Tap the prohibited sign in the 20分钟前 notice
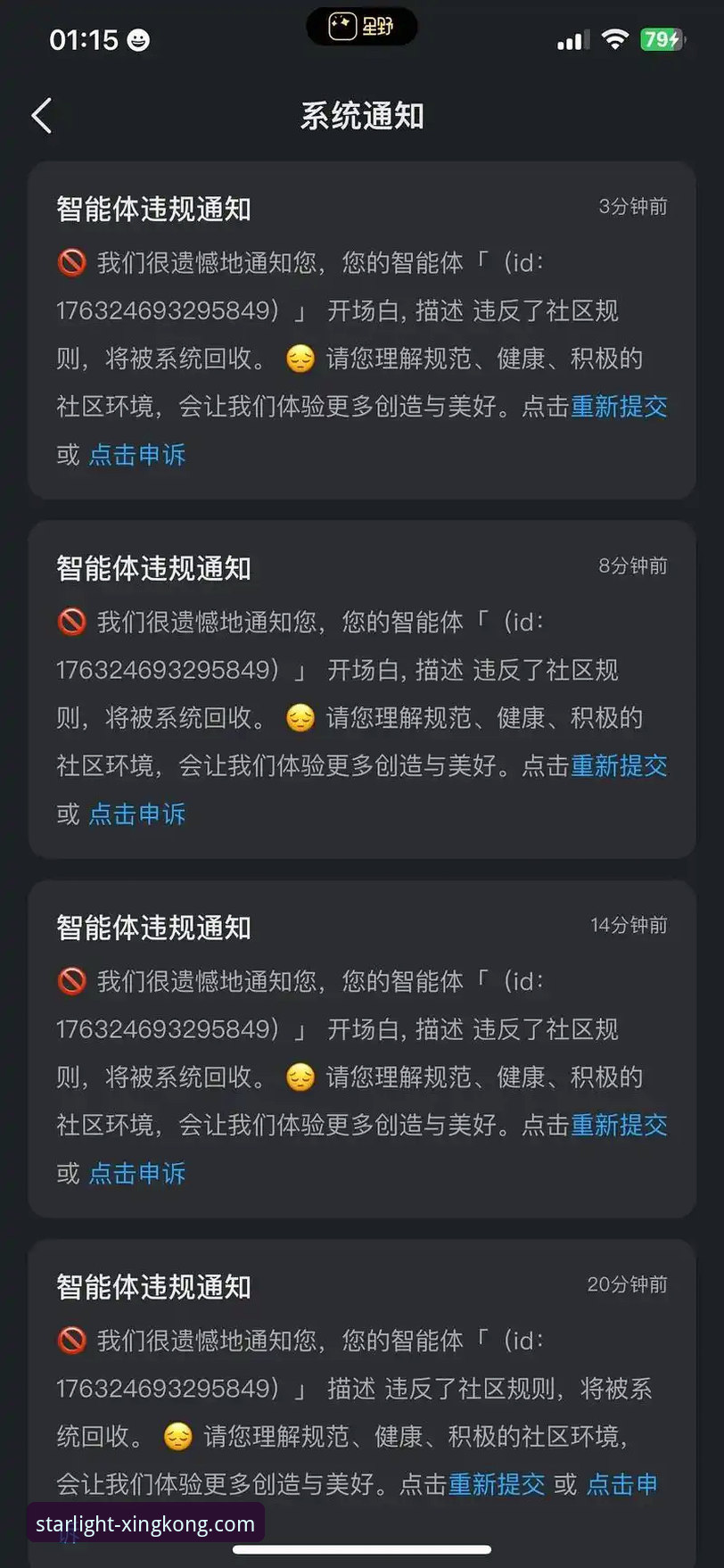This screenshot has height=1568, width=724. pyautogui.click(x=71, y=1339)
